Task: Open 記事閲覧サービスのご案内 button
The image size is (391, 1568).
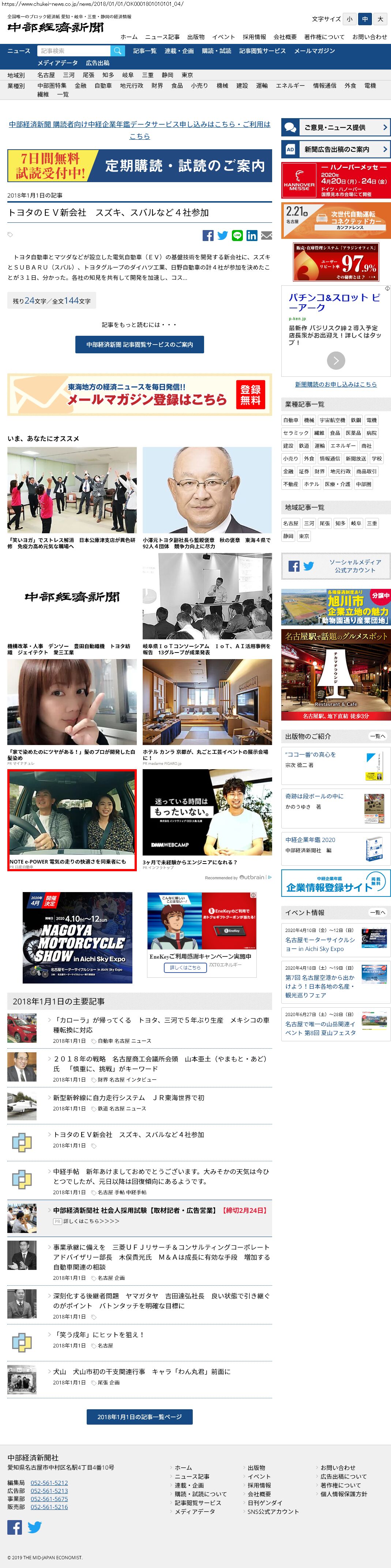Action: pyautogui.click(x=139, y=345)
